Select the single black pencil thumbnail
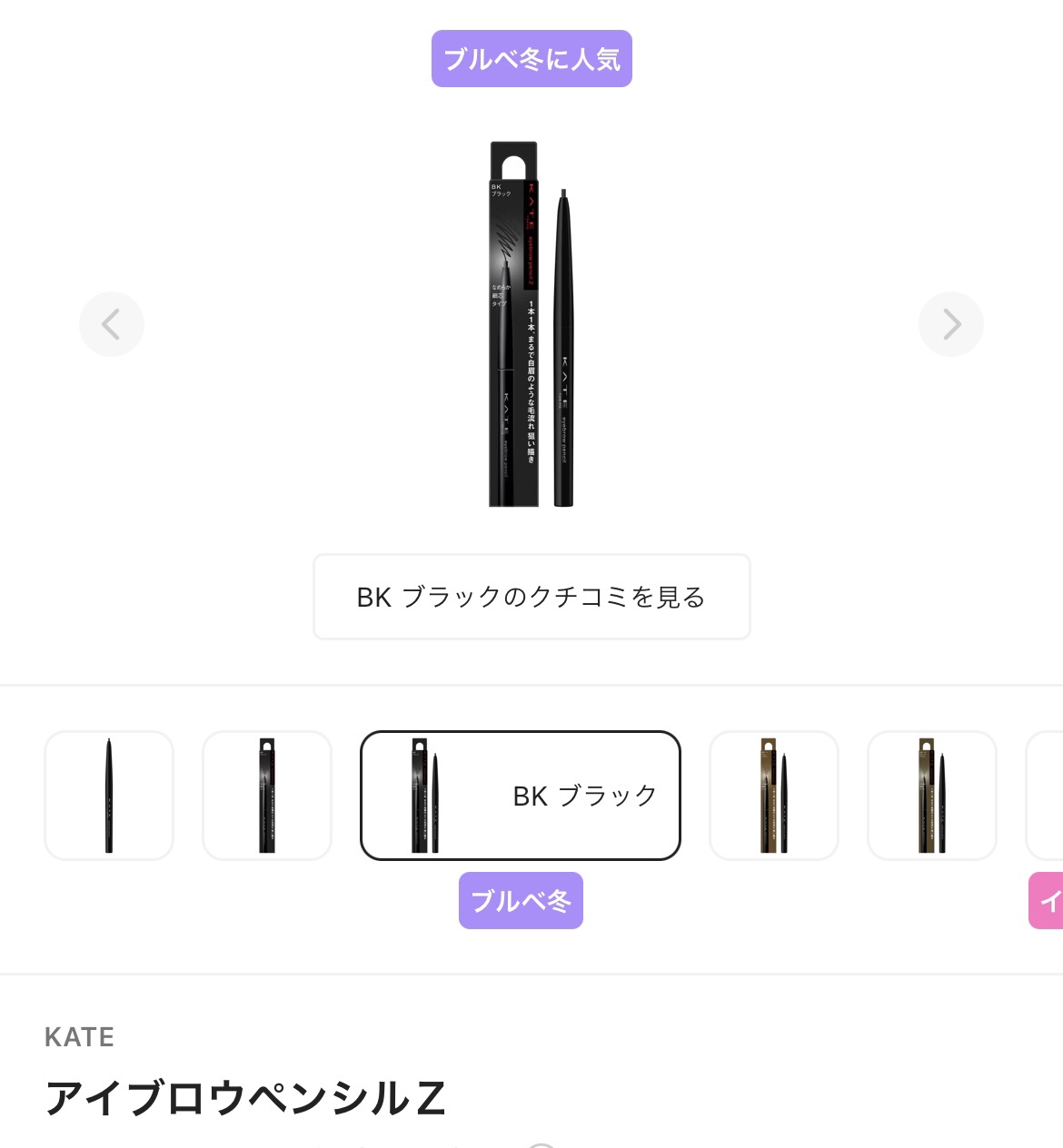Image resolution: width=1063 pixels, height=1148 pixels. [x=109, y=796]
